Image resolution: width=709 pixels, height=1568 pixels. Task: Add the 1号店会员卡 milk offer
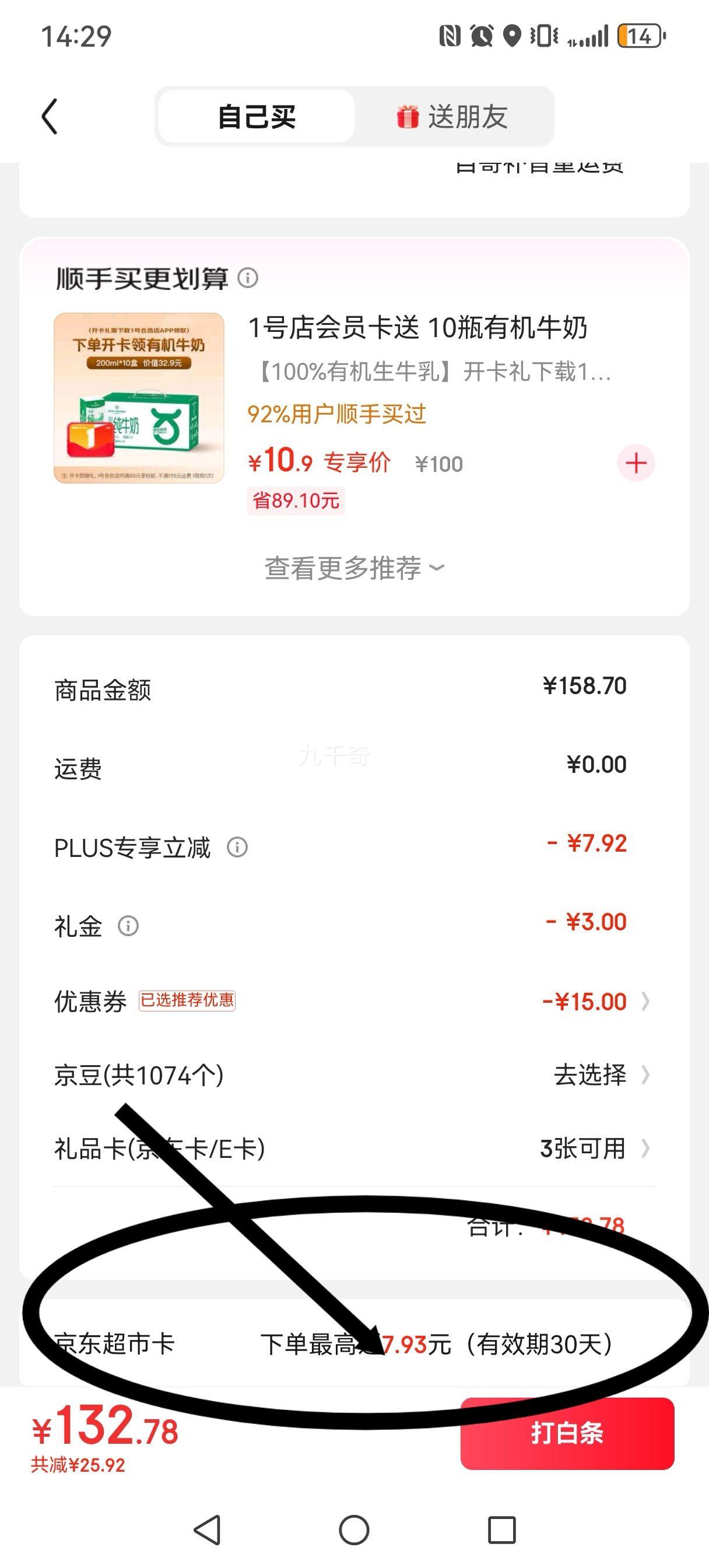(636, 463)
